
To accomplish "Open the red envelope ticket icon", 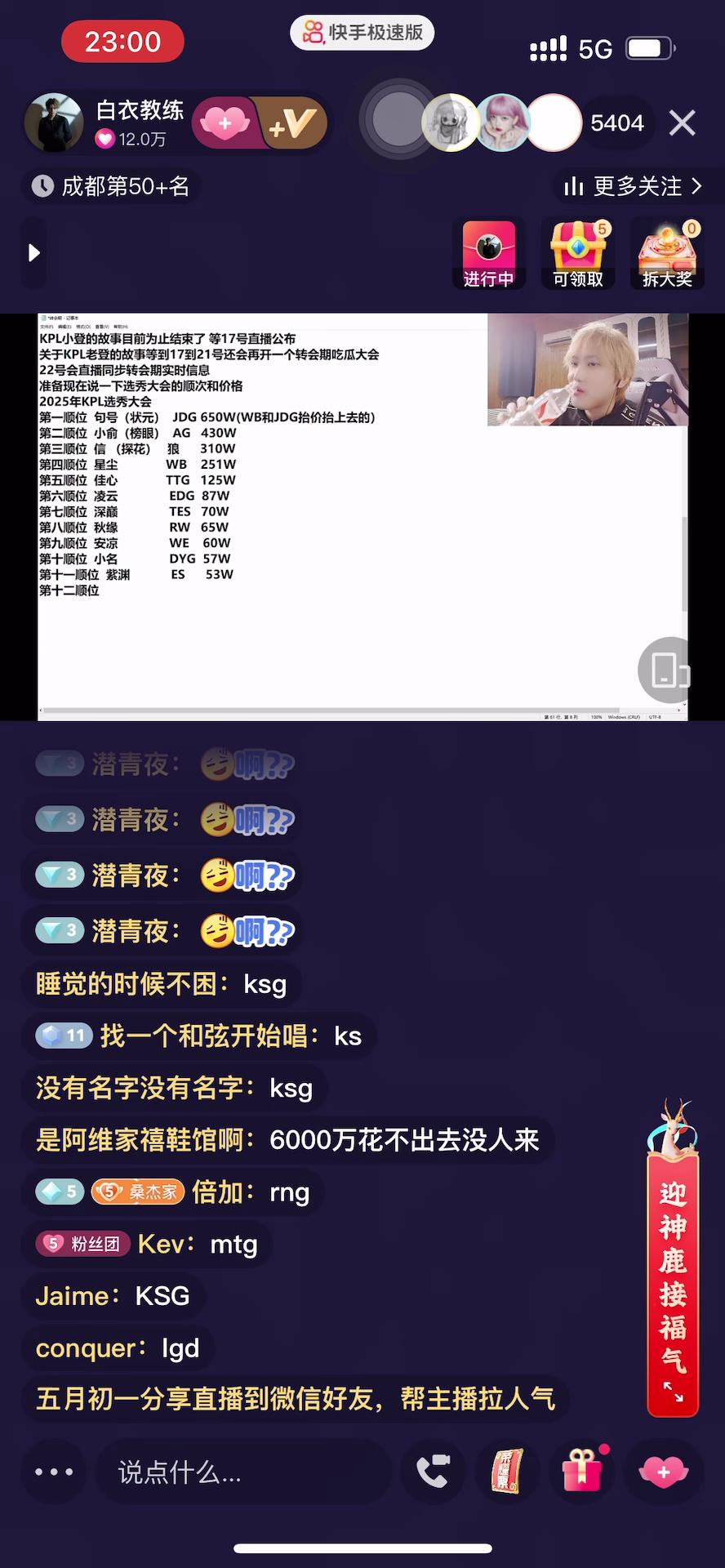I will pyautogui.click(x=507, y=1472).
